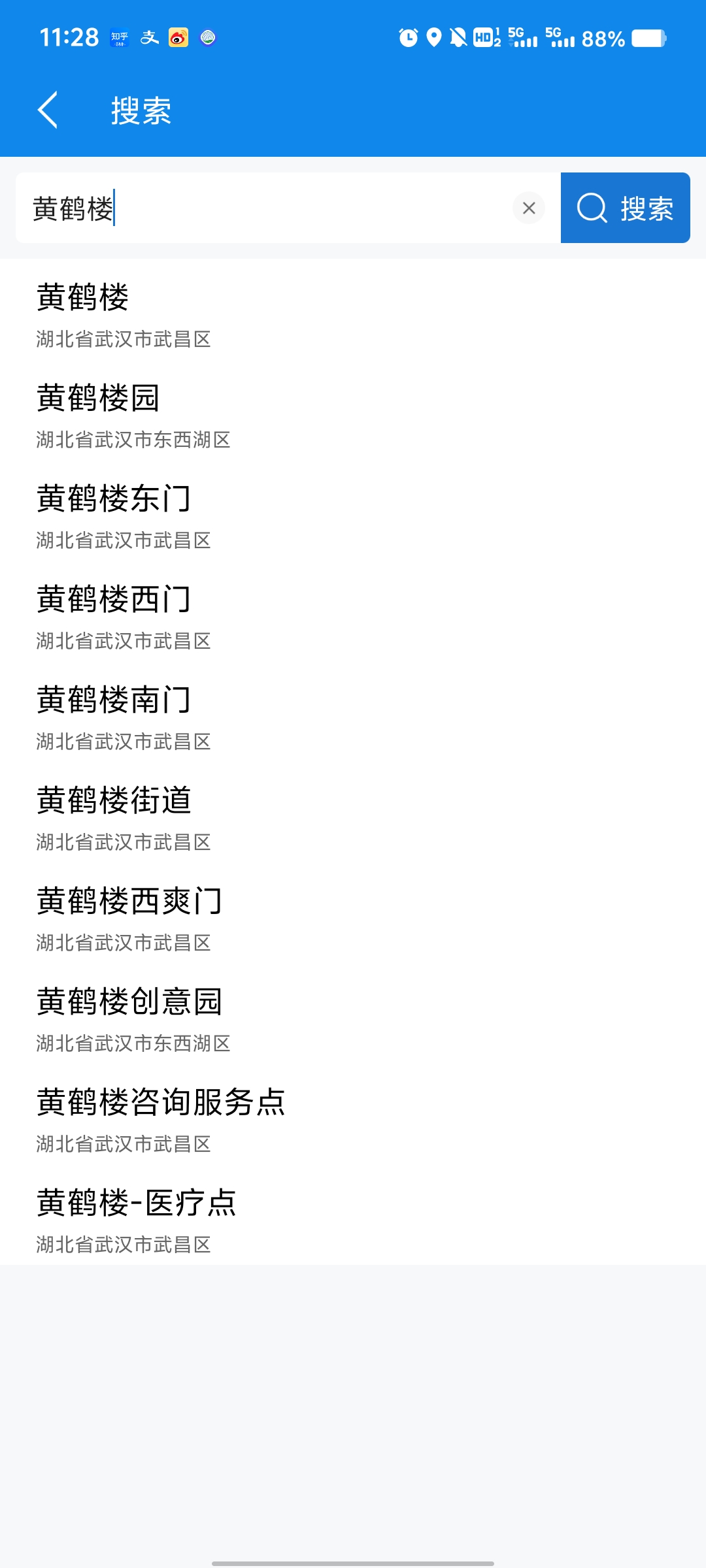
Task: Choose 黄鹤楼东门 from the suggestions
Action: coord(353,517)
